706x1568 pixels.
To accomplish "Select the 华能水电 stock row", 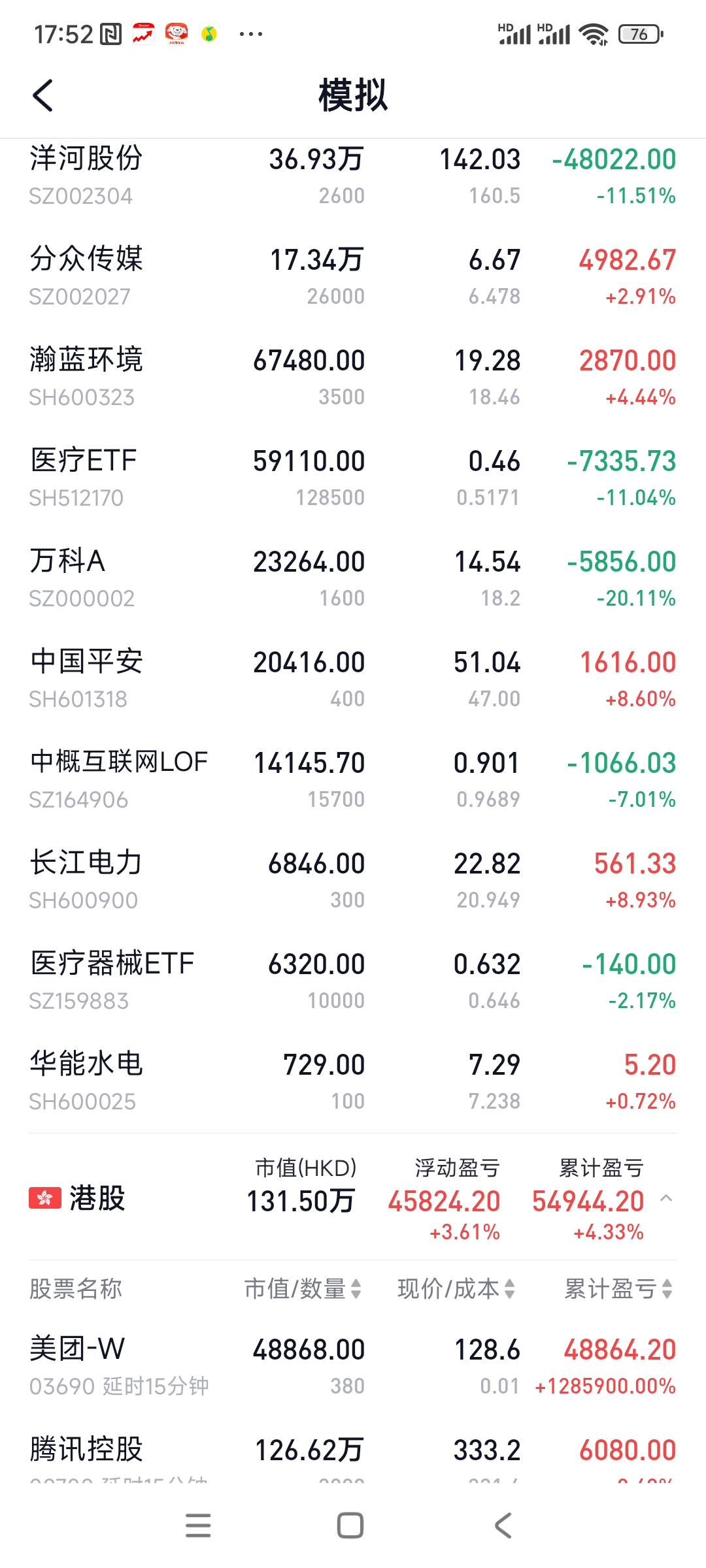I will 353,1082.
